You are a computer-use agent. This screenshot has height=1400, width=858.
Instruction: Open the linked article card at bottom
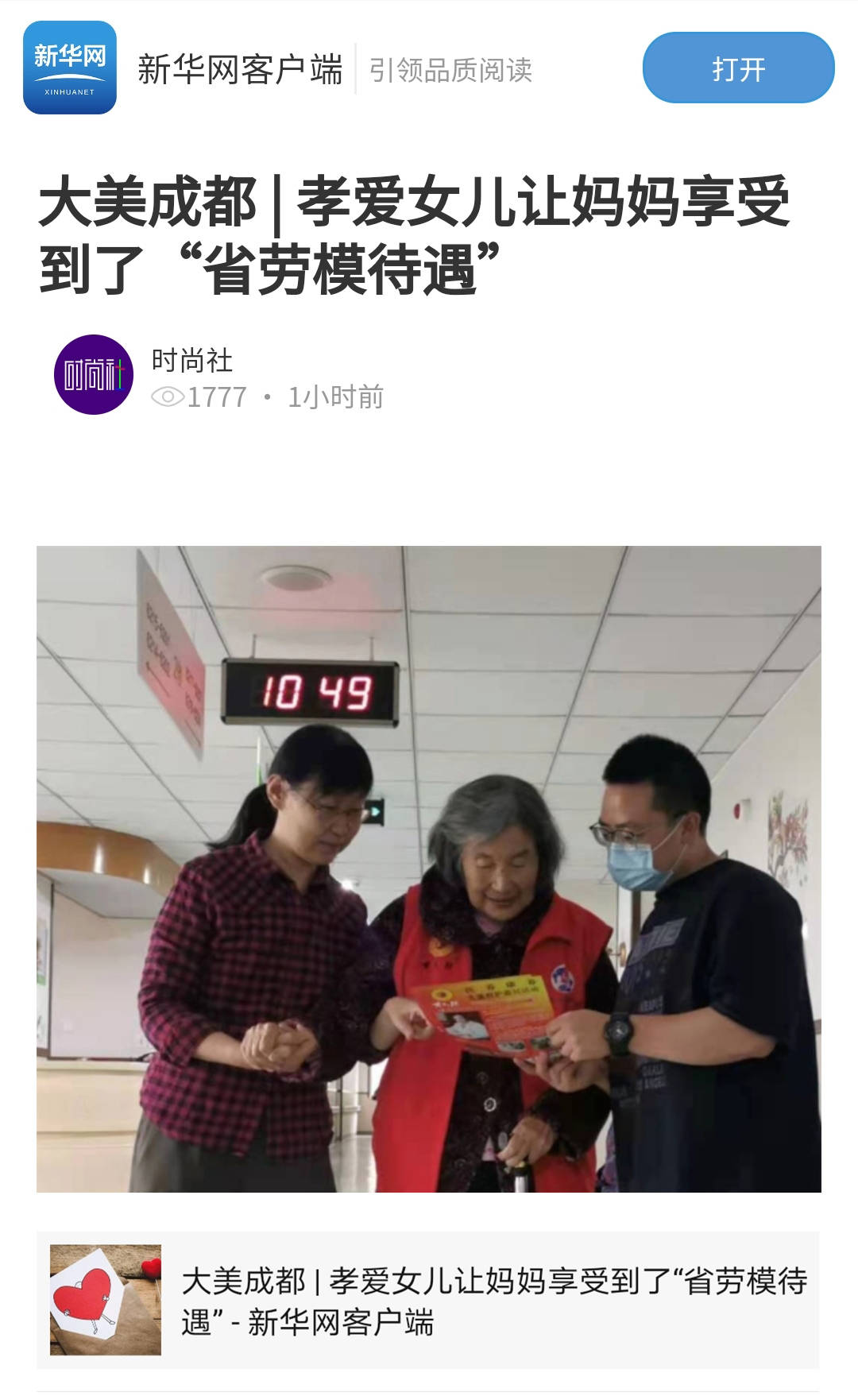point(427,1300)
